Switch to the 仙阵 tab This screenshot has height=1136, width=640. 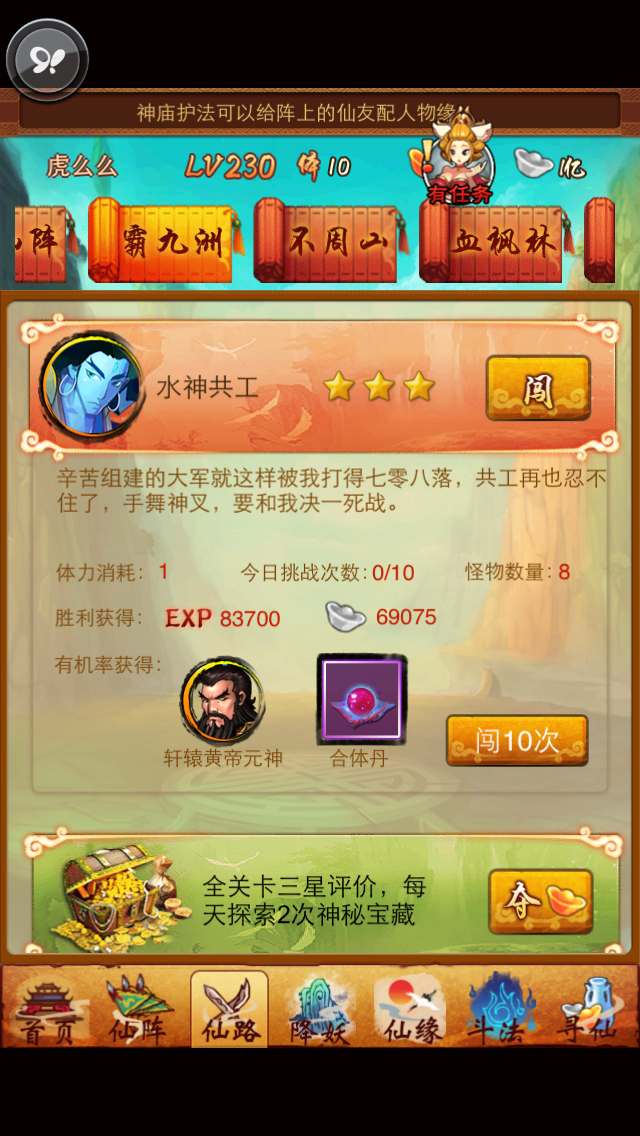(x=137, y=1010)
